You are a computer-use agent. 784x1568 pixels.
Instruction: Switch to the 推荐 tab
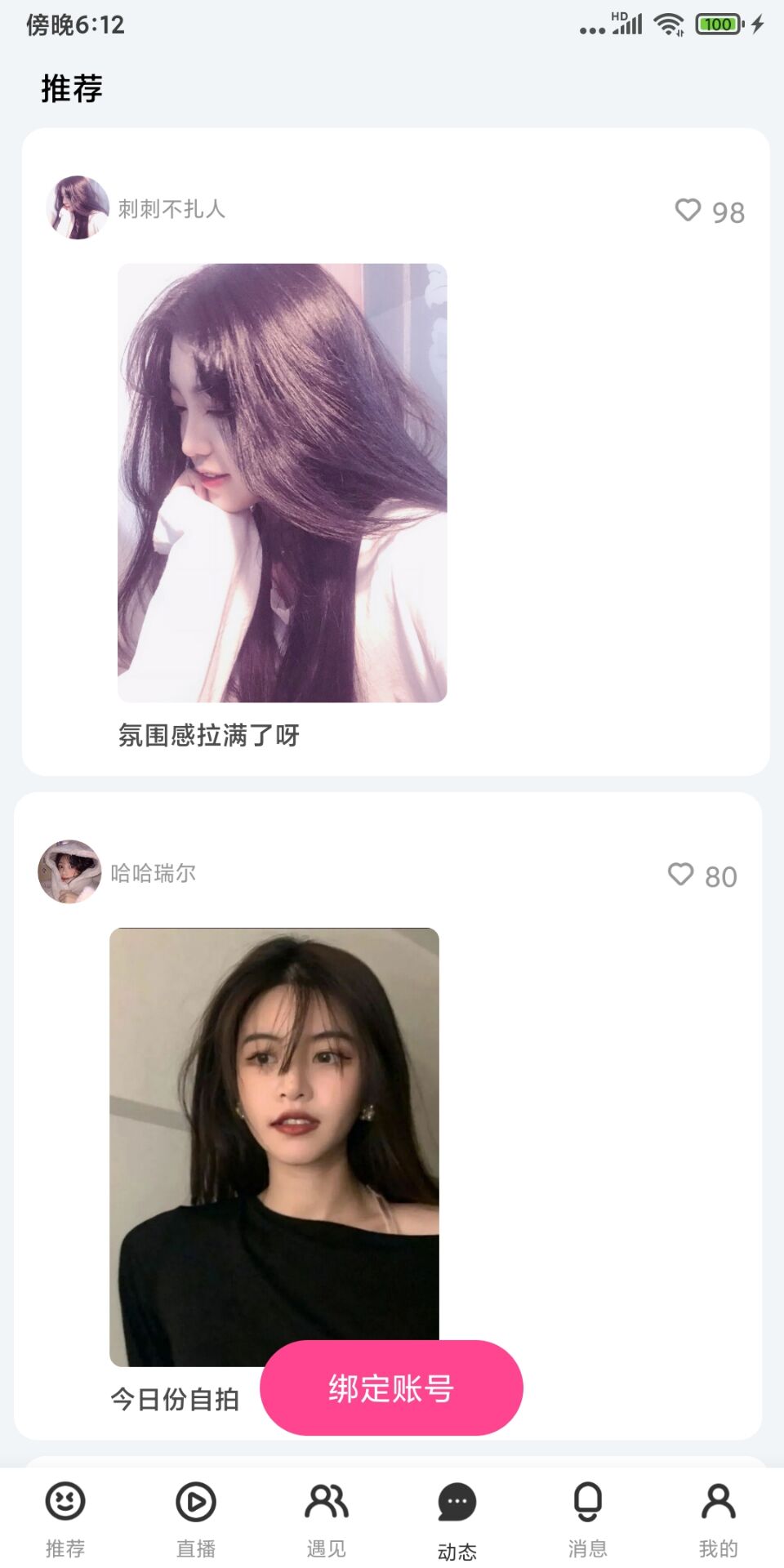(x=65, y=1519)
